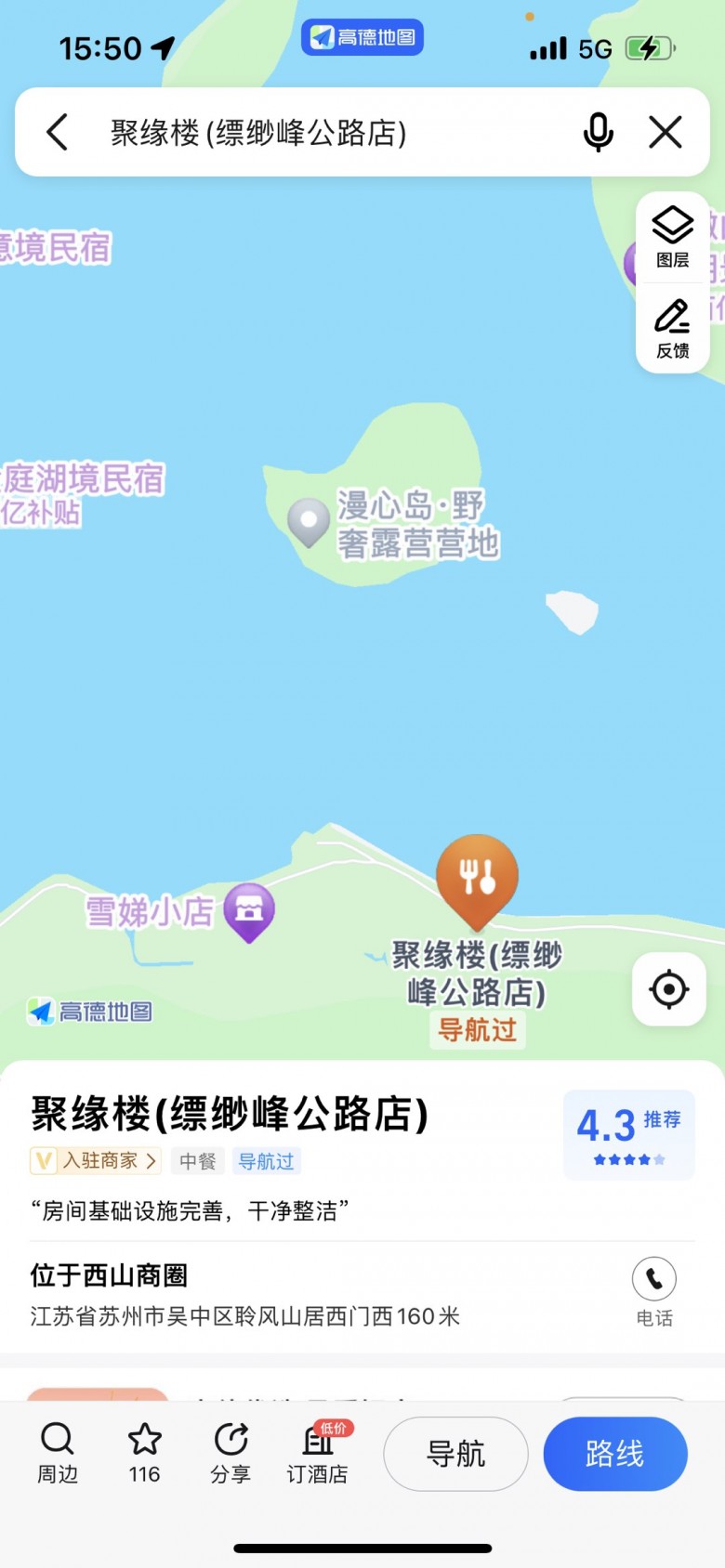Favorite this place with the star
725x1568 pixels.
click(x=144, y=1453)
